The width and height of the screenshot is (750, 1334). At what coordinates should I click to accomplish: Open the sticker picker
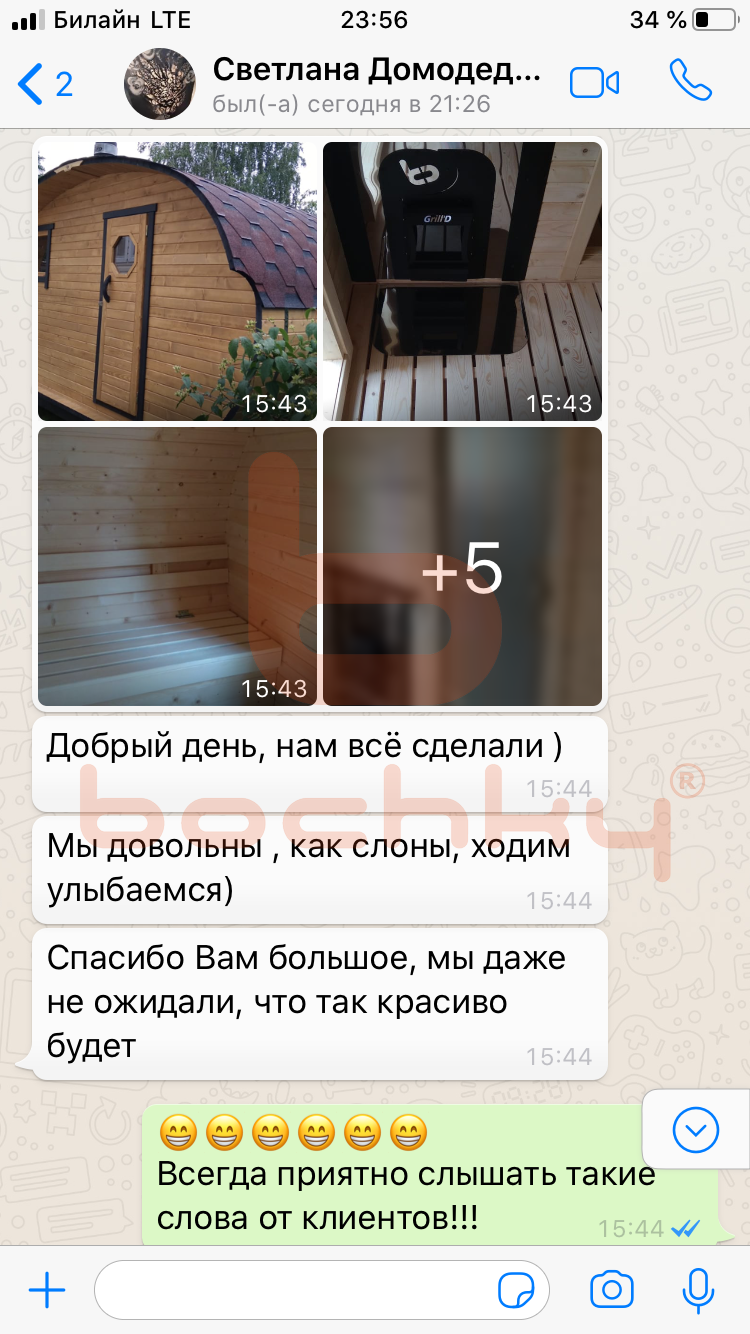point(516,1291)
